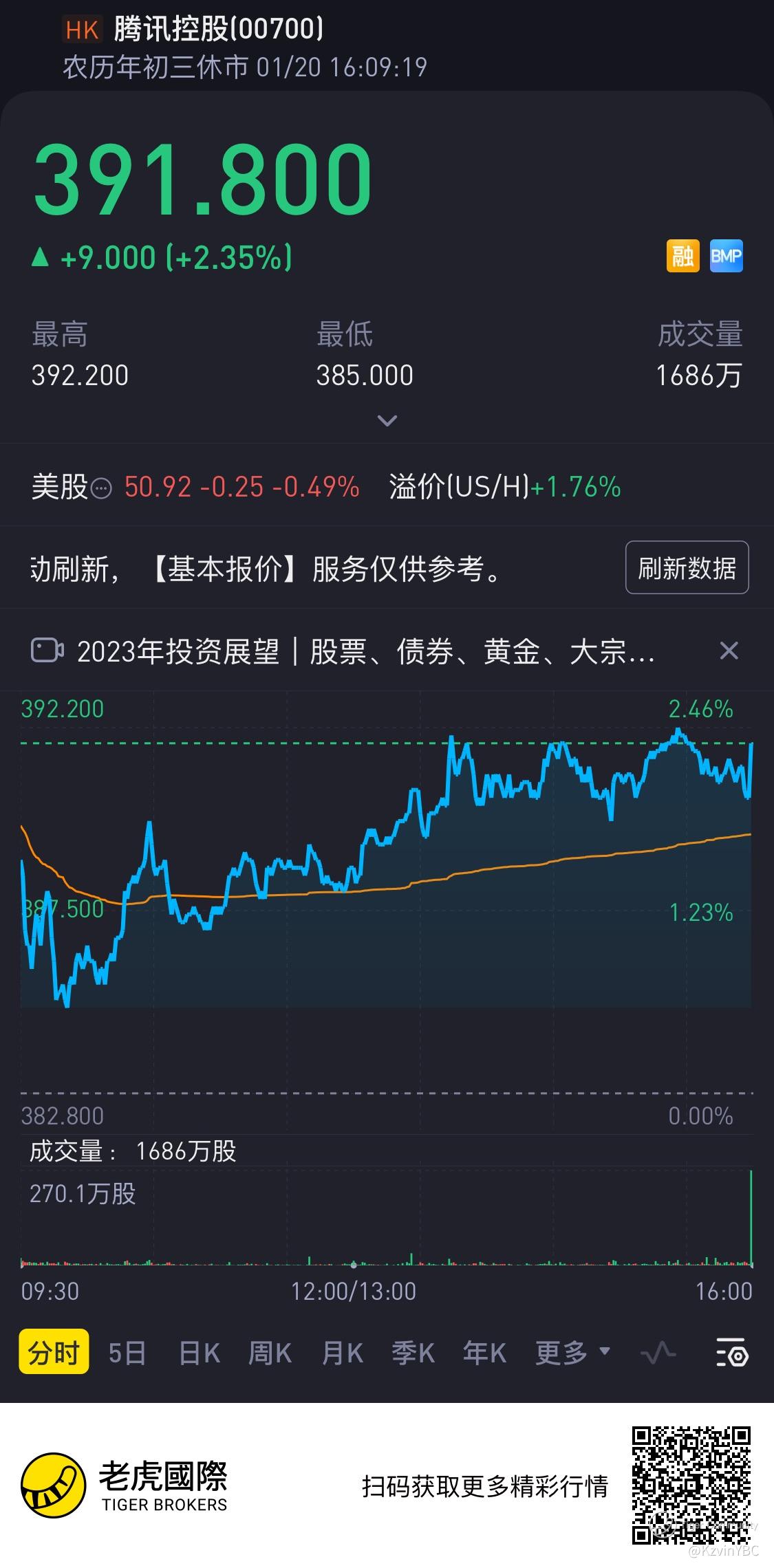Dismiss the 2023年投资展望 banner
This screenshot has height=1568, width=774.
pyautogui.click(x=729, y=651)
